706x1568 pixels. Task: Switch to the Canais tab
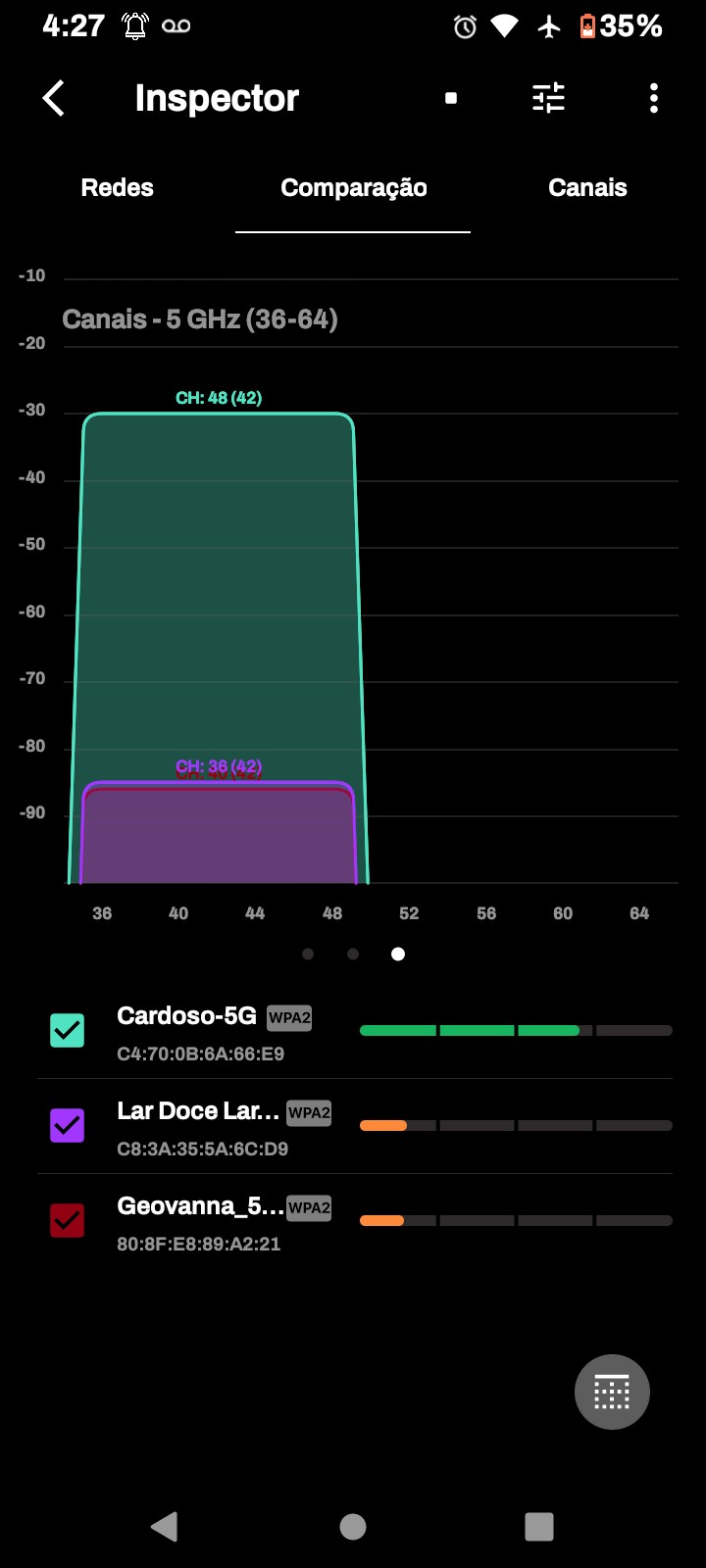587,188
